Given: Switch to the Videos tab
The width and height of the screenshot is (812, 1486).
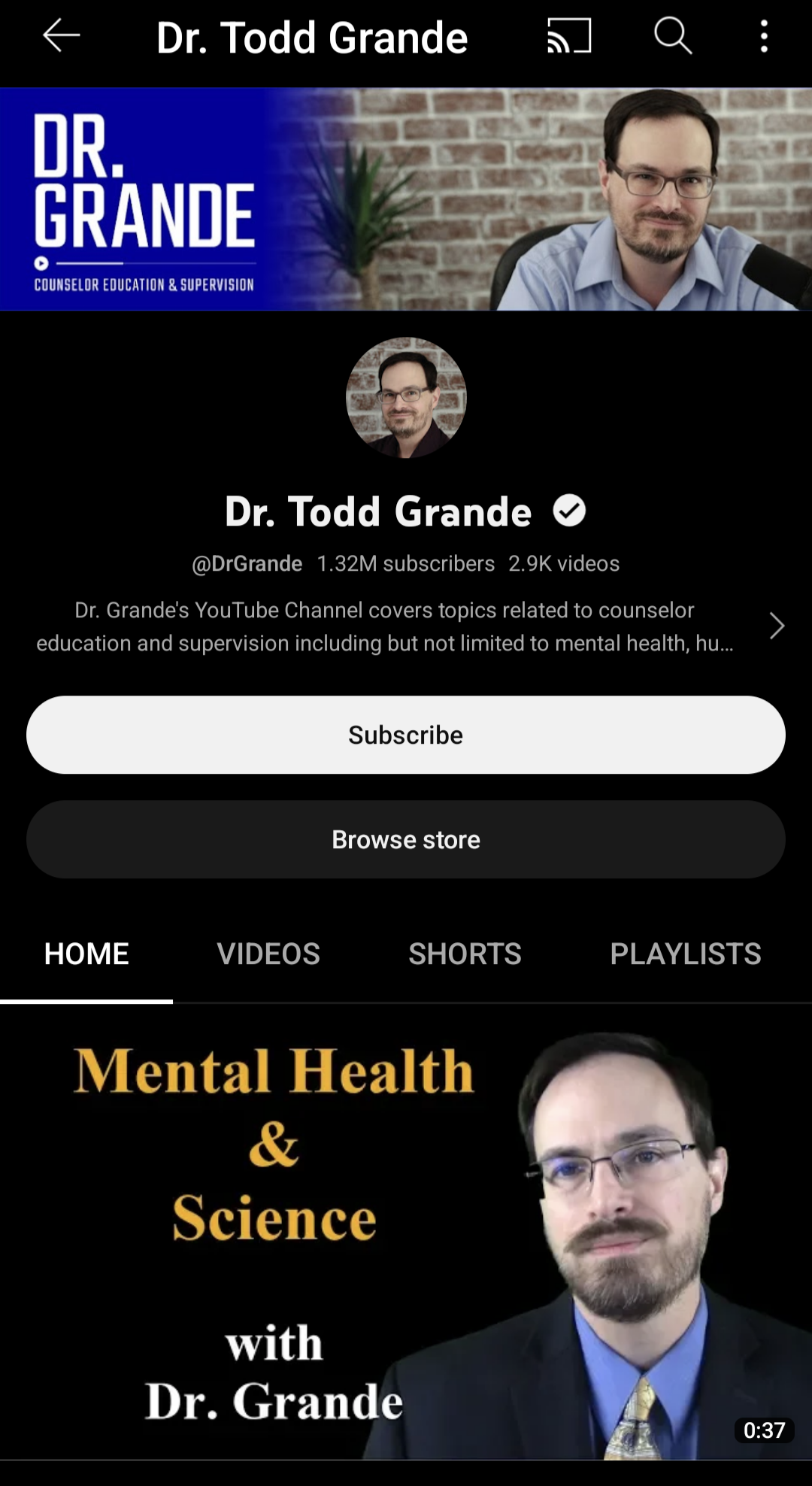Looking at the screenshot, I should pyautogui.click(x=268, y=954).
